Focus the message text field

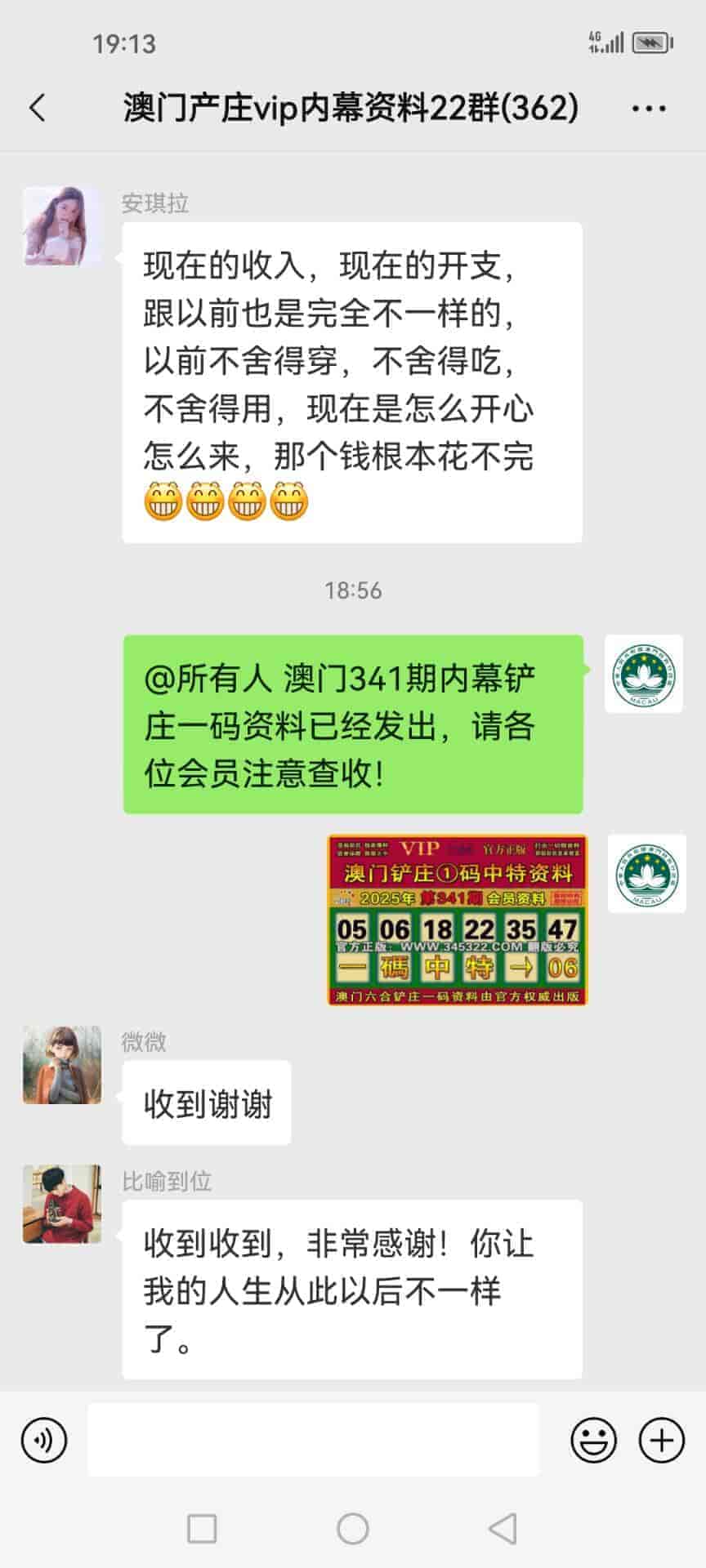tap(313, 1440)
